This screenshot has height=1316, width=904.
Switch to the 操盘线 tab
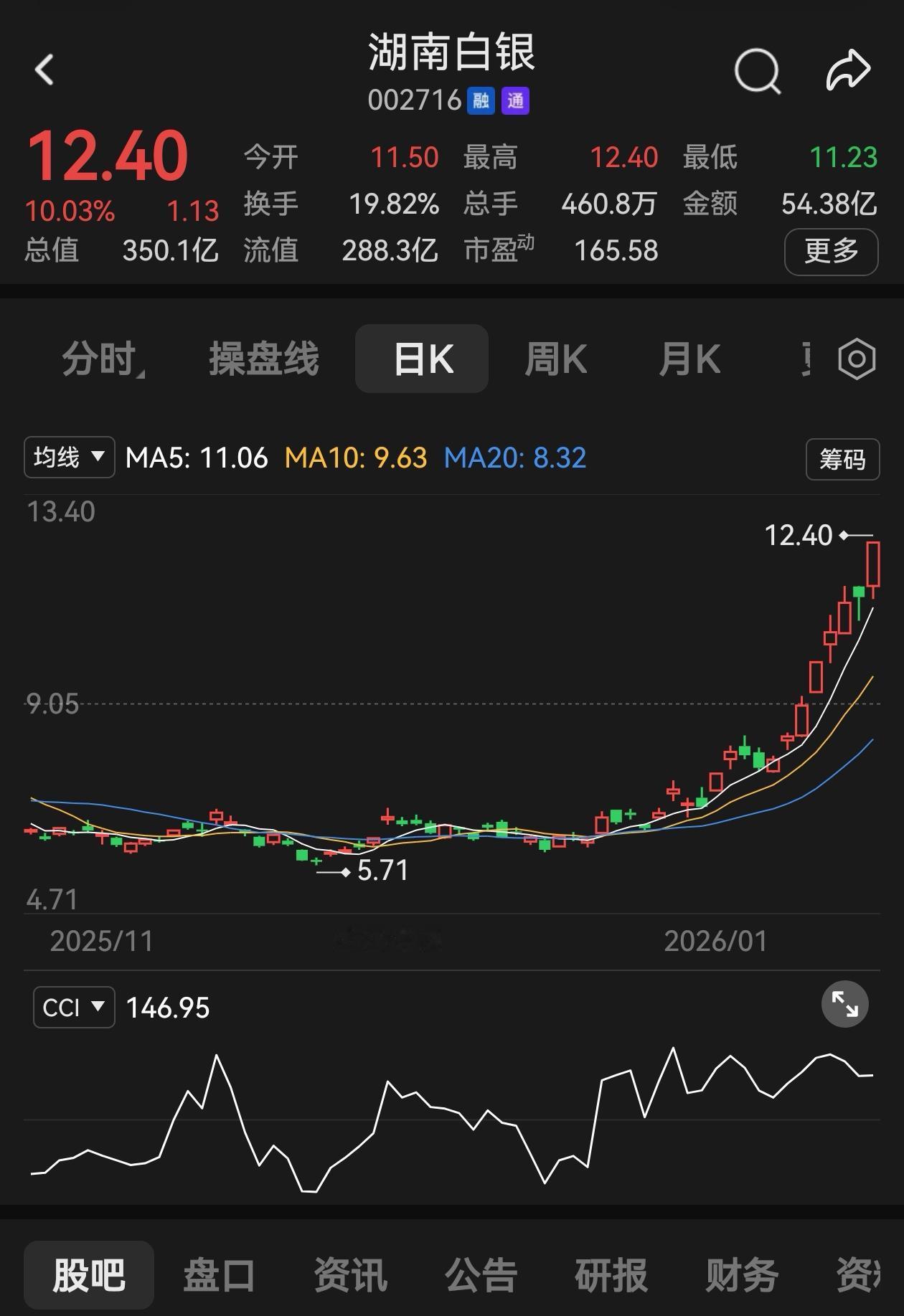tap(263, 359)
